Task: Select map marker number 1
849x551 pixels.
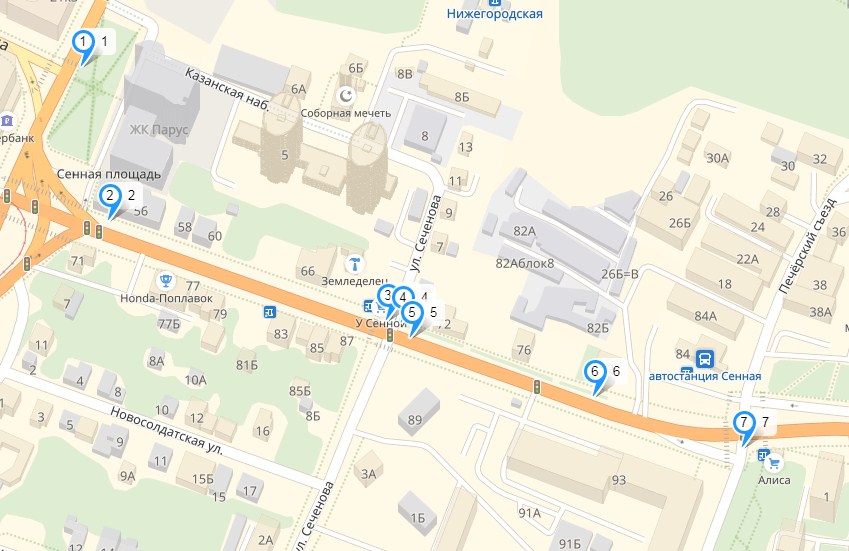Action: click(x=84, y=43)
